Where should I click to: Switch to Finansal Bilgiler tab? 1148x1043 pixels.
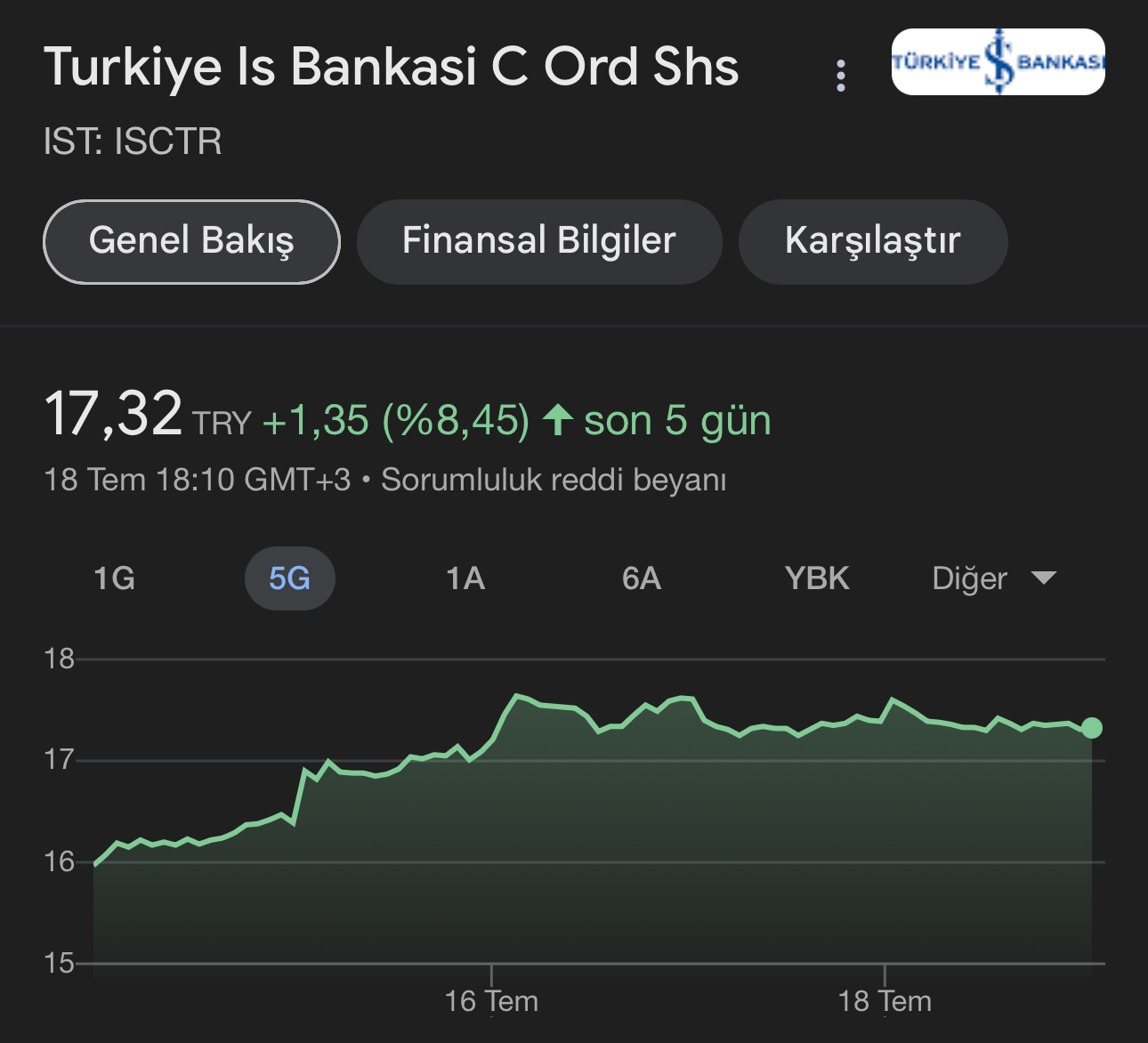click(539, 241)
